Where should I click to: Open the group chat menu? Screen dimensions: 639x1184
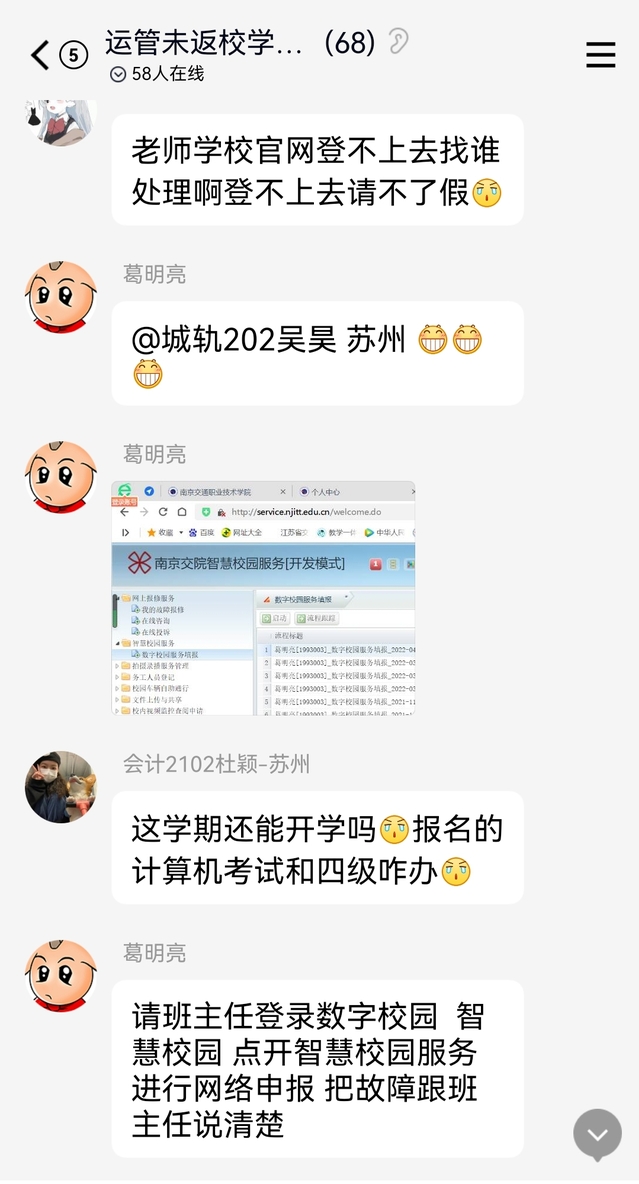tap(600, 55)
